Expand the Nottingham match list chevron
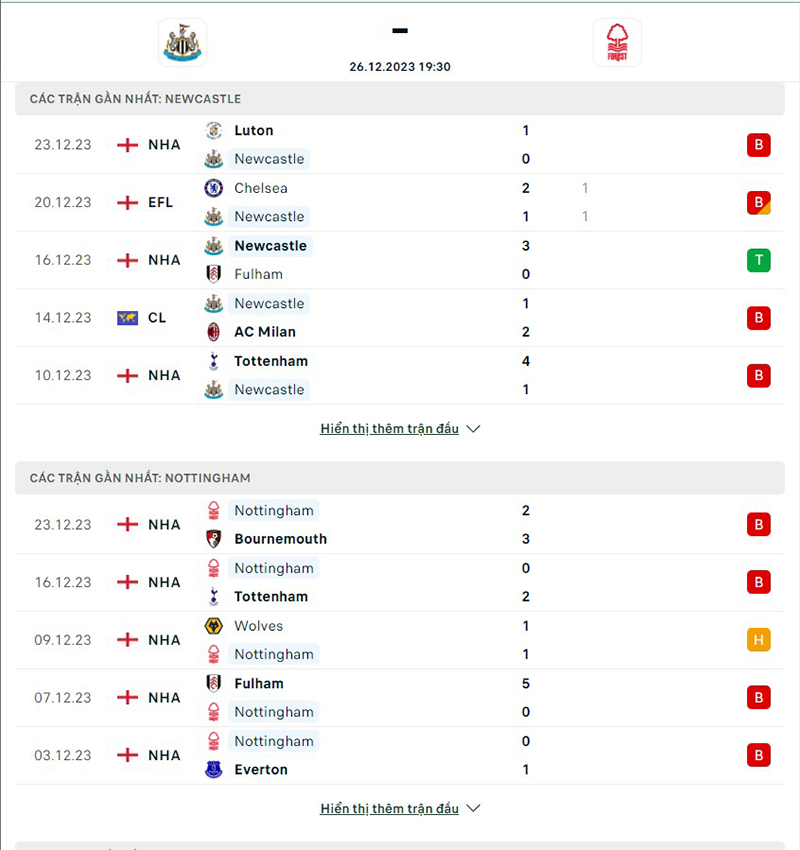Screen dimensions: 800x850 point(473,808)
